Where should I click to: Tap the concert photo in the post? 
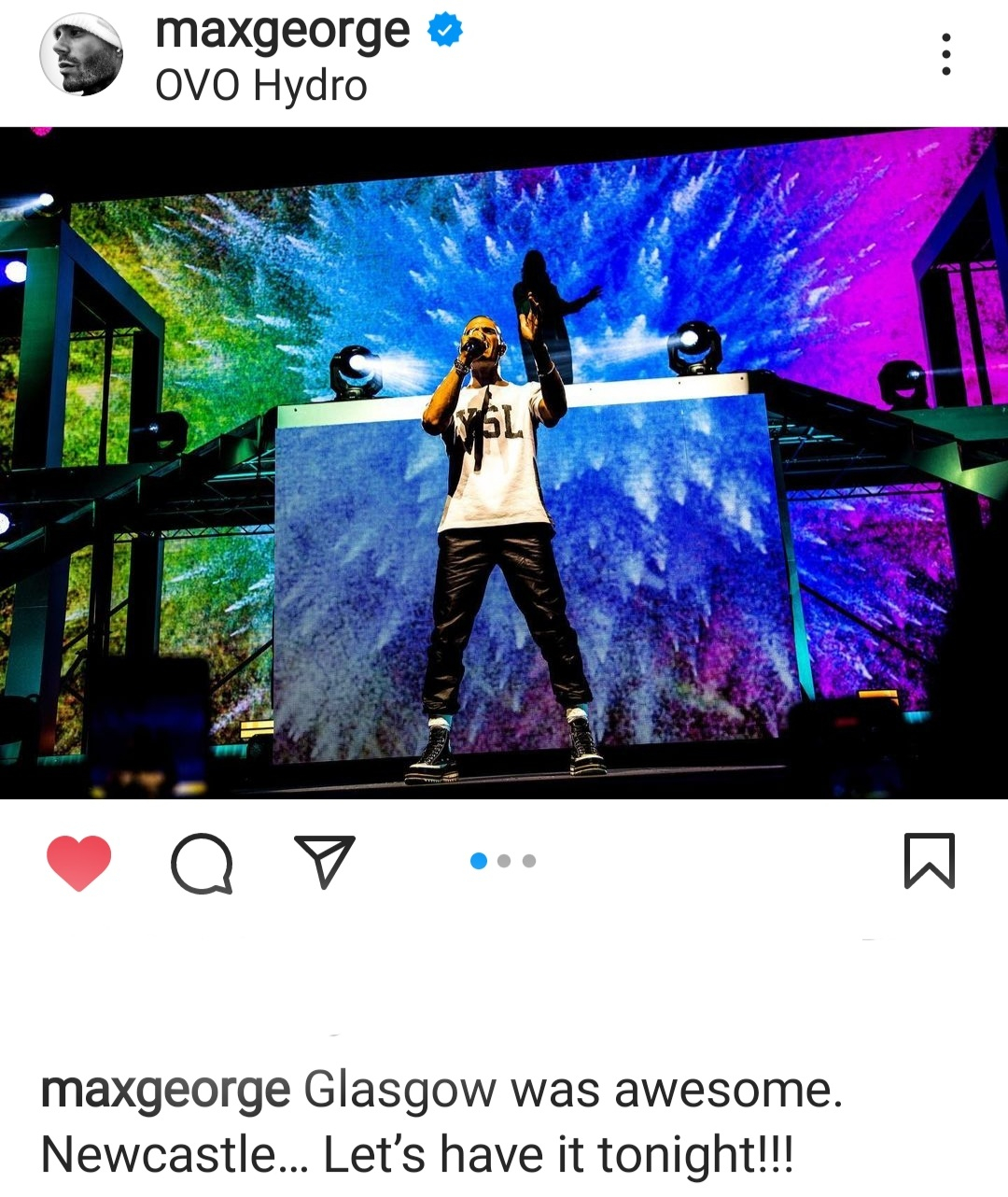click(x=504, y=462)
